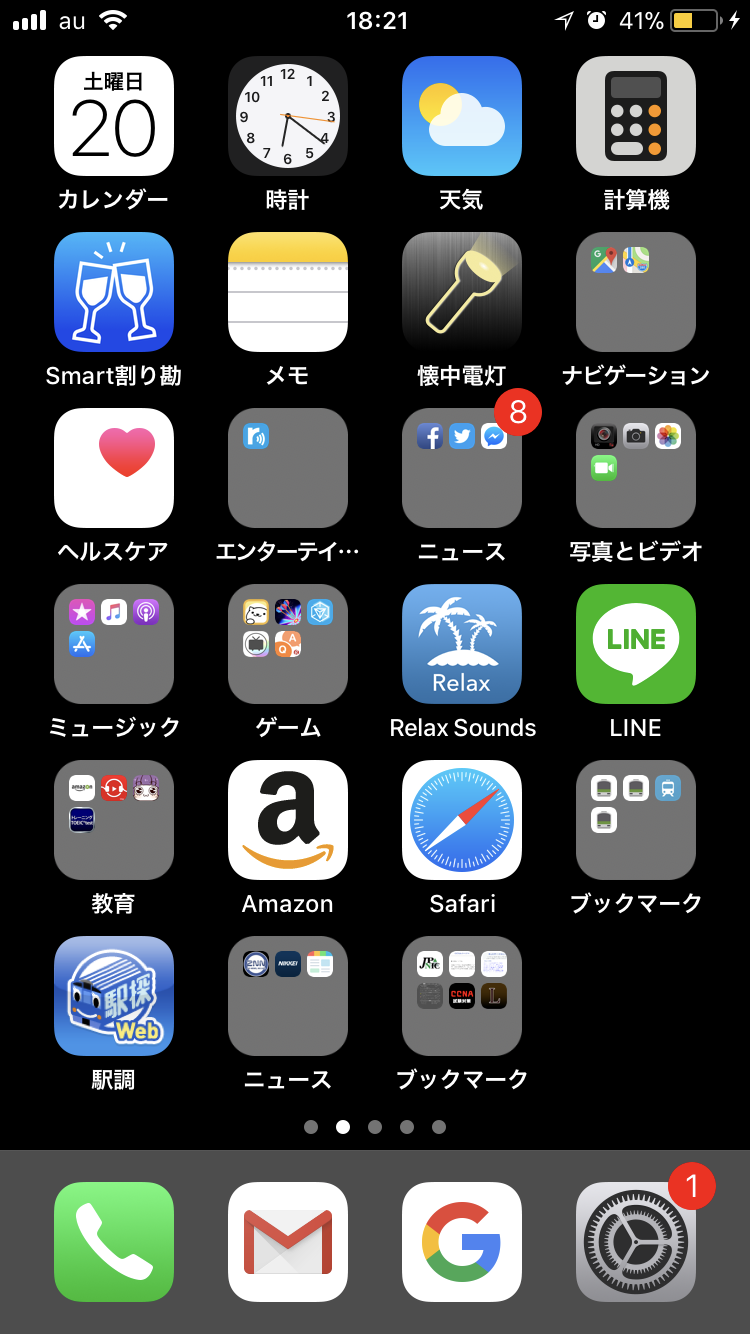Image resolution: width=750 pixels, height=1334 pixels.
Task: Launch the Smart割り勘 app
Action: (x=114, y=292)
